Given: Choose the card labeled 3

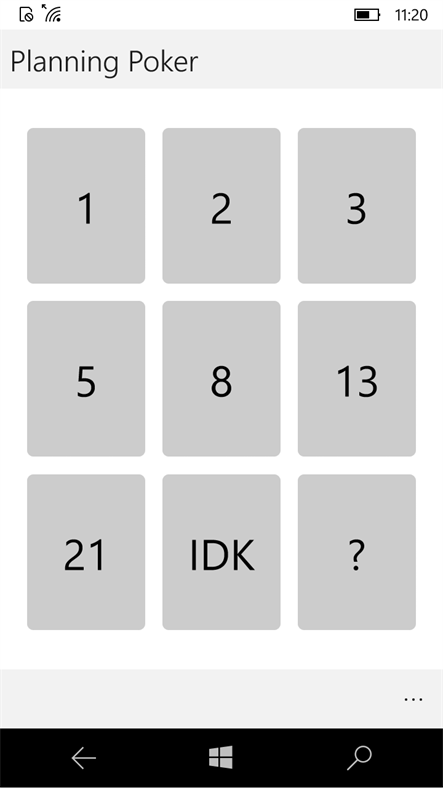Looking at the screenshot, I should click(x=357, y=206).
